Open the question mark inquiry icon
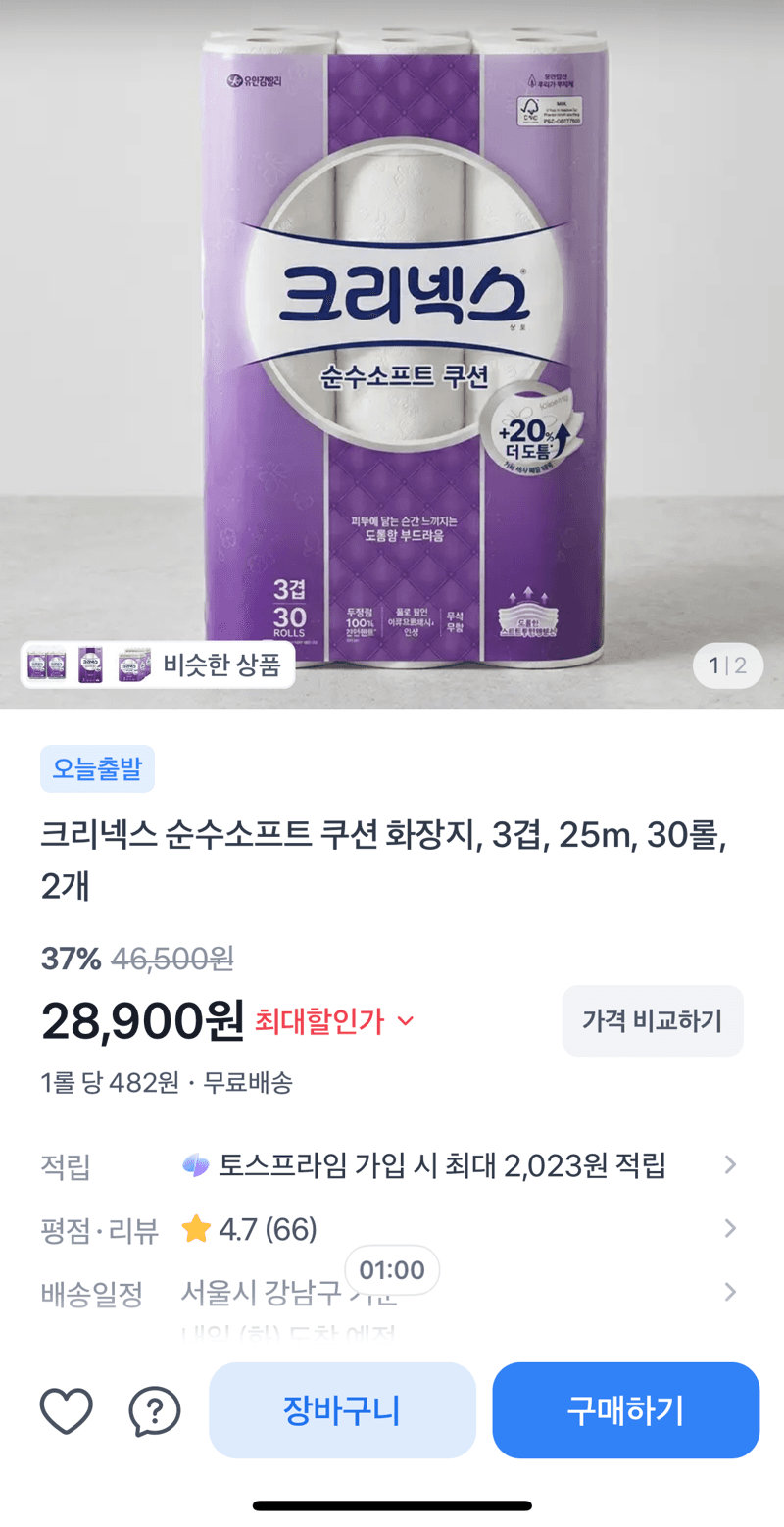The height and width of the screenshot is (1527, 784). [155, 1411]
